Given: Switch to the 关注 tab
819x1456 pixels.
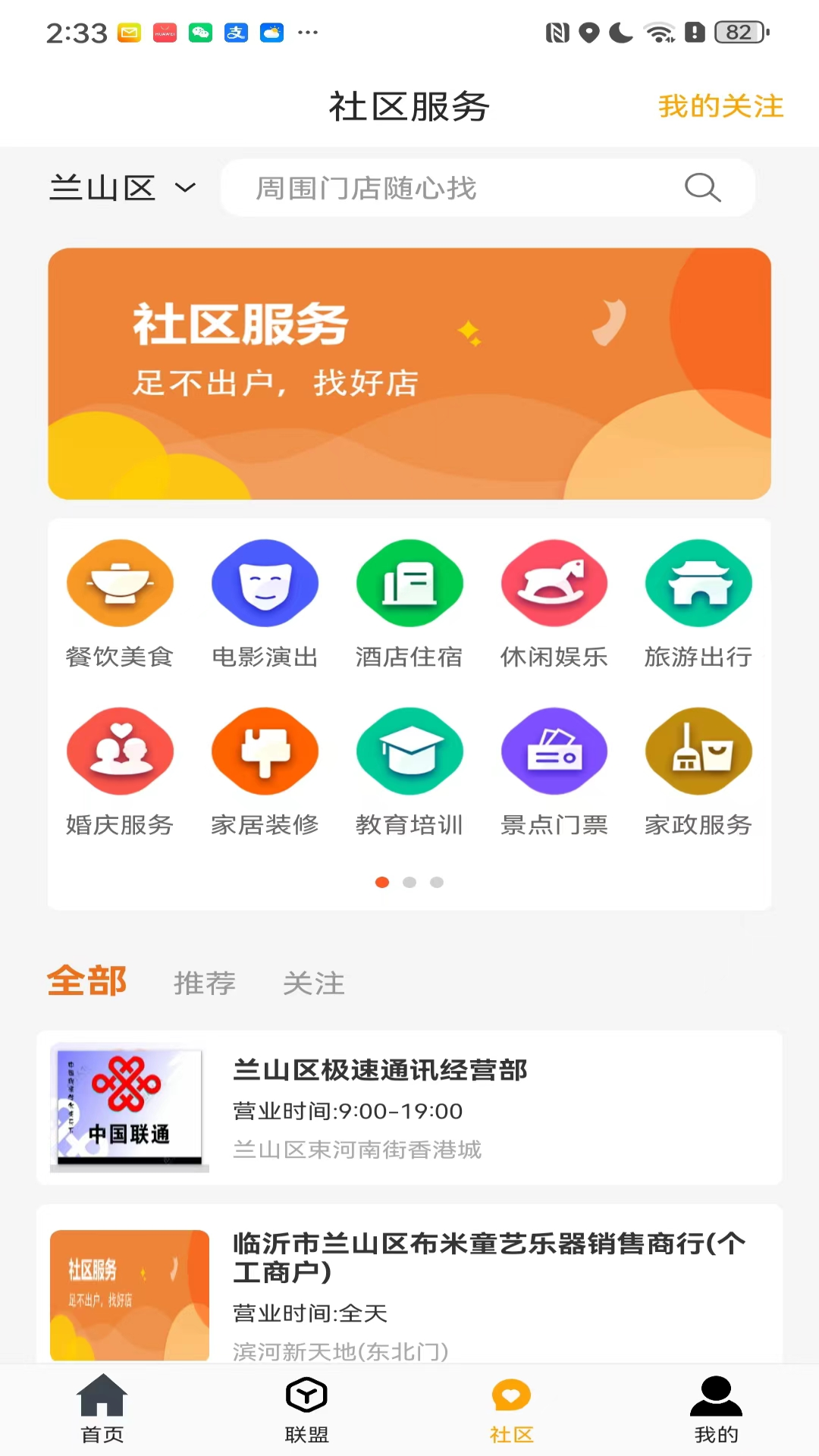Looking at the screenshot, I should click(313, 983).
